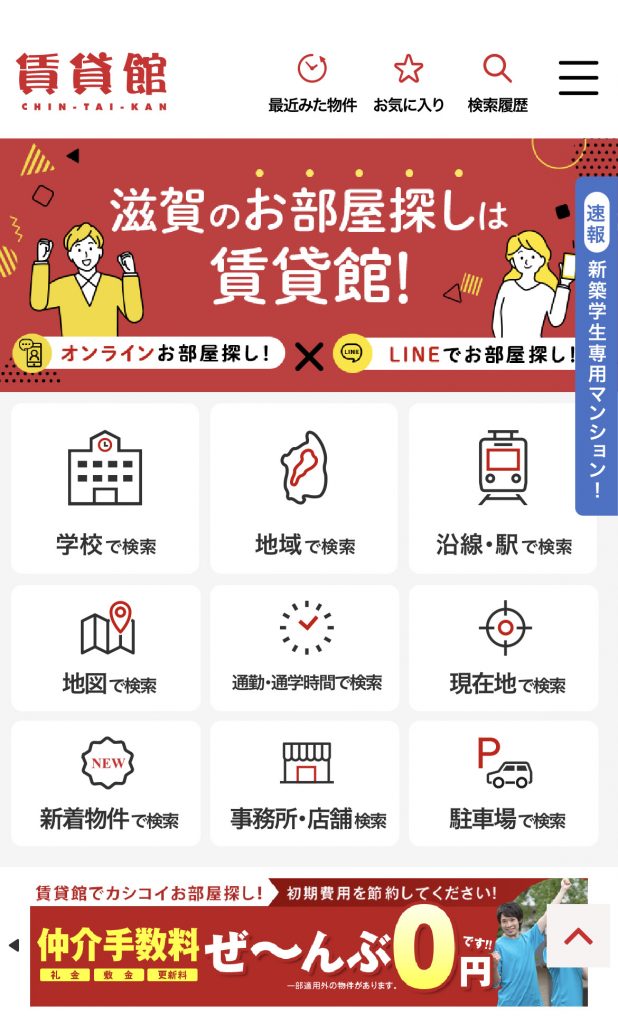Search by map (地図で検索)
Image resolution: width=618 pixels, height=1024 pixels.
pyautogui.click(x=105, y=647)
